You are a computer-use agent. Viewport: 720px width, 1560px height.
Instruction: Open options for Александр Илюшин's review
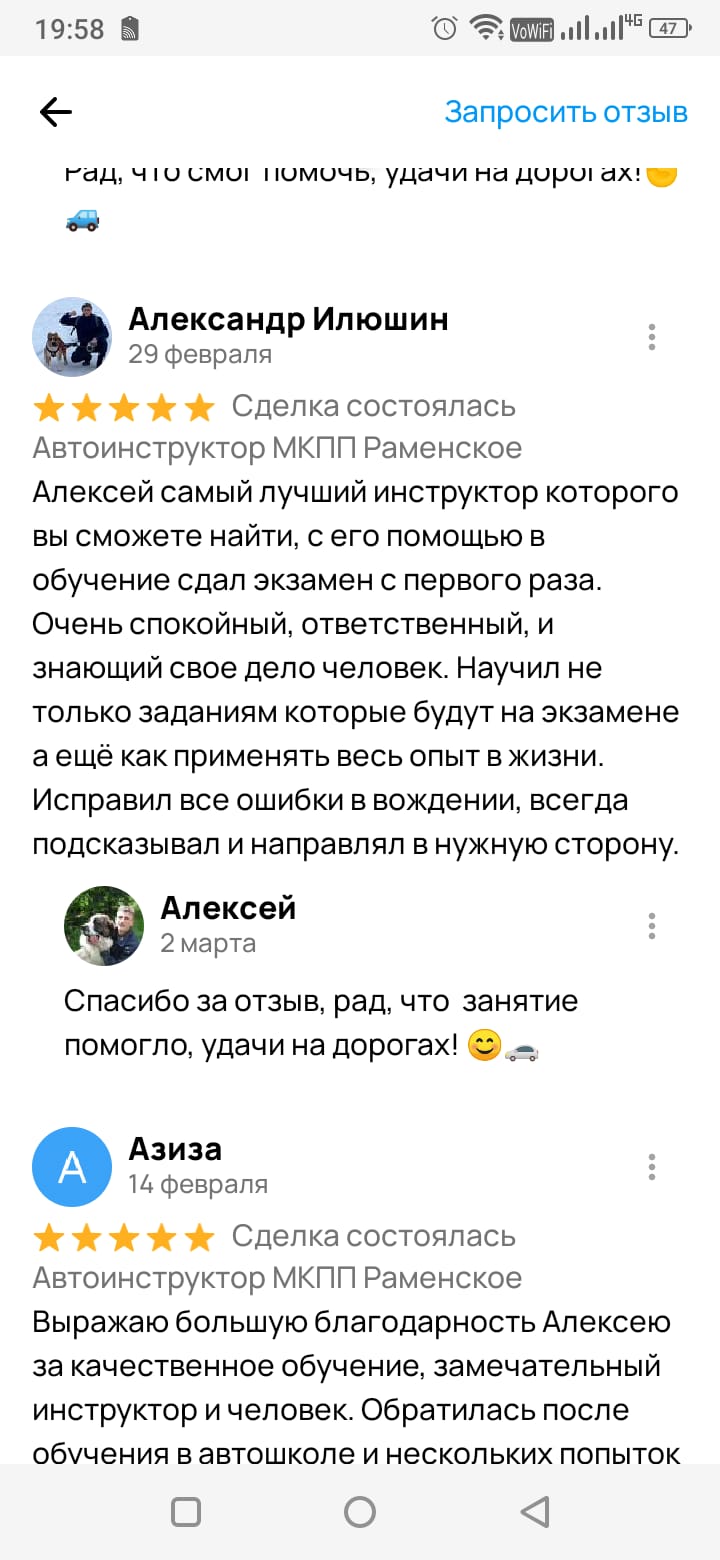coord(651,337)
